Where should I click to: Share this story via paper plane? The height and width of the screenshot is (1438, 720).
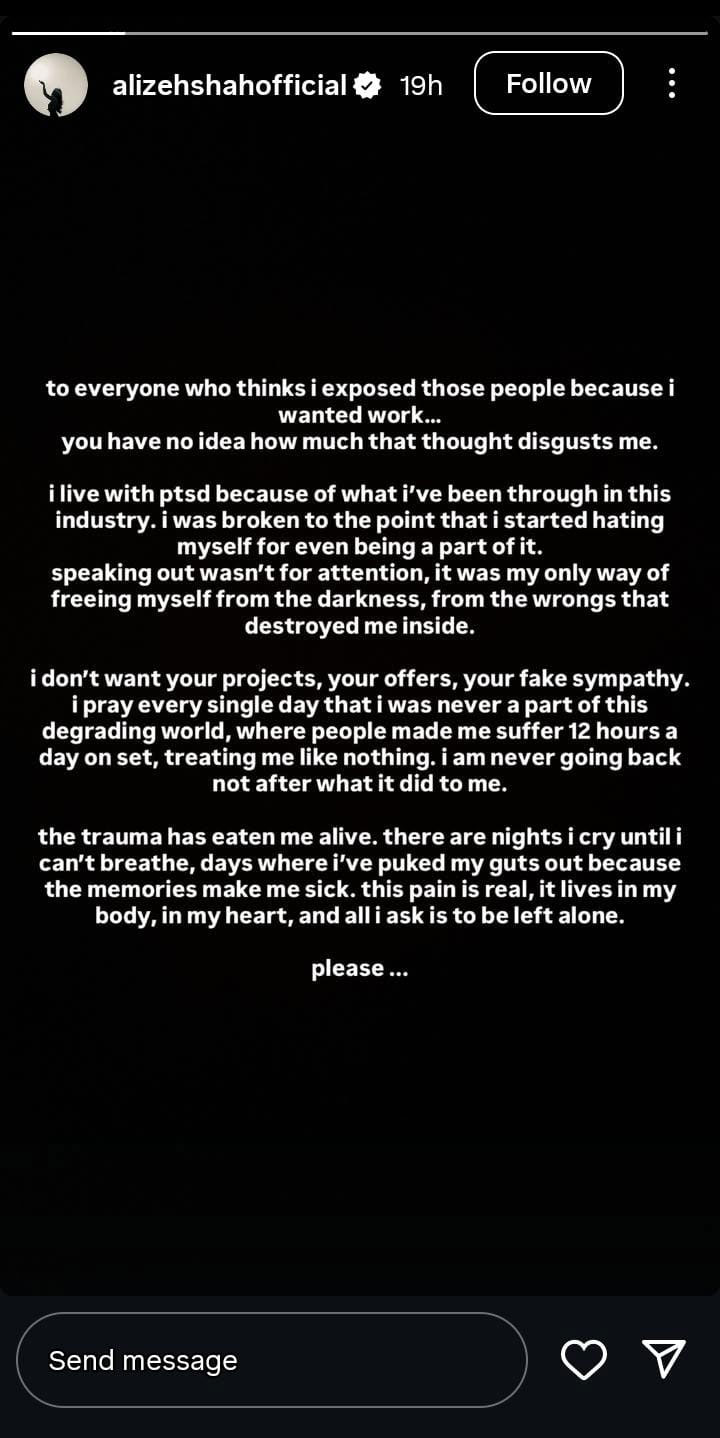pos(663,1359)
